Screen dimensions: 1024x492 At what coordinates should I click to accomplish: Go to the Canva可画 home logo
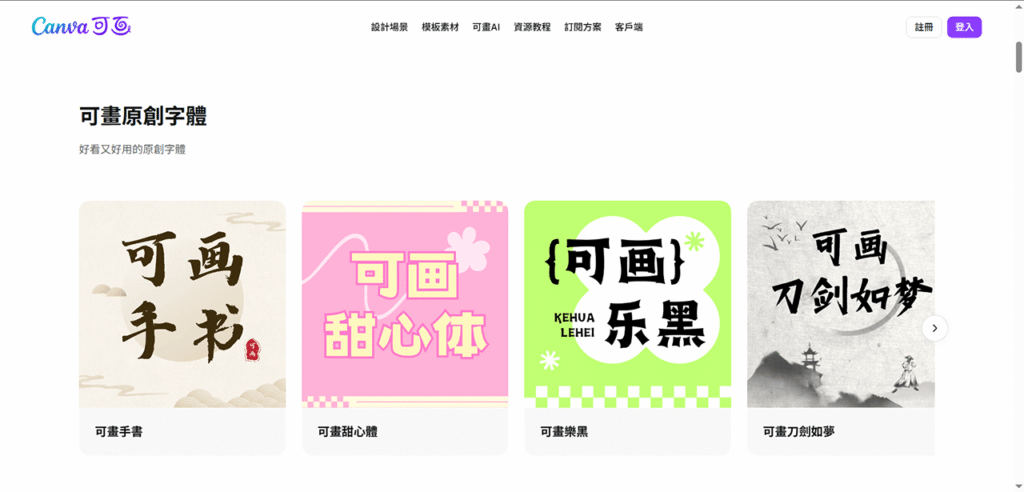pyautogui.click(x=81, y=27)
